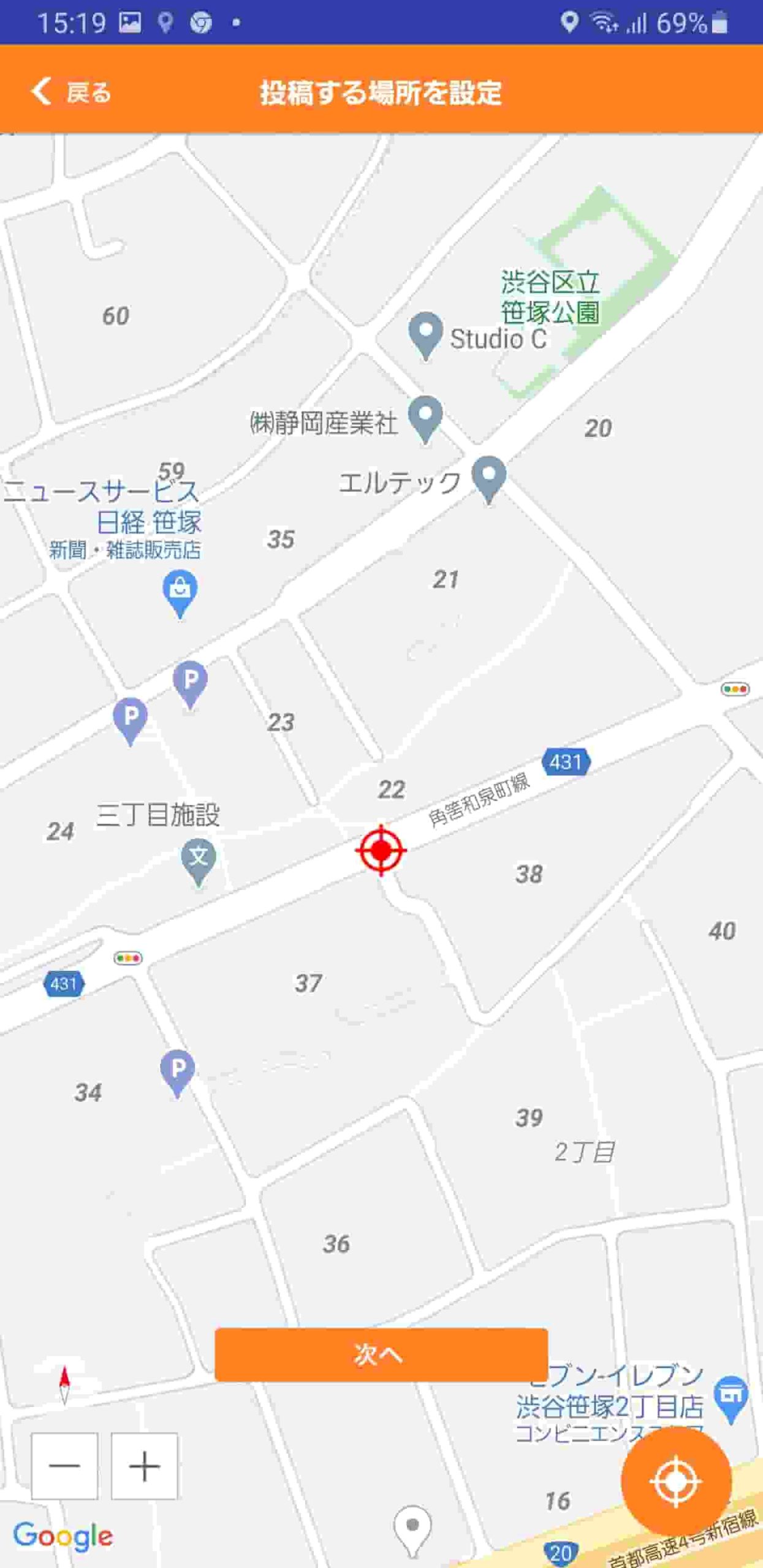Select the 三丁目施設 school marker
Image resolution: width=763 pixels, height=1568 pixels.
[199, 862]
